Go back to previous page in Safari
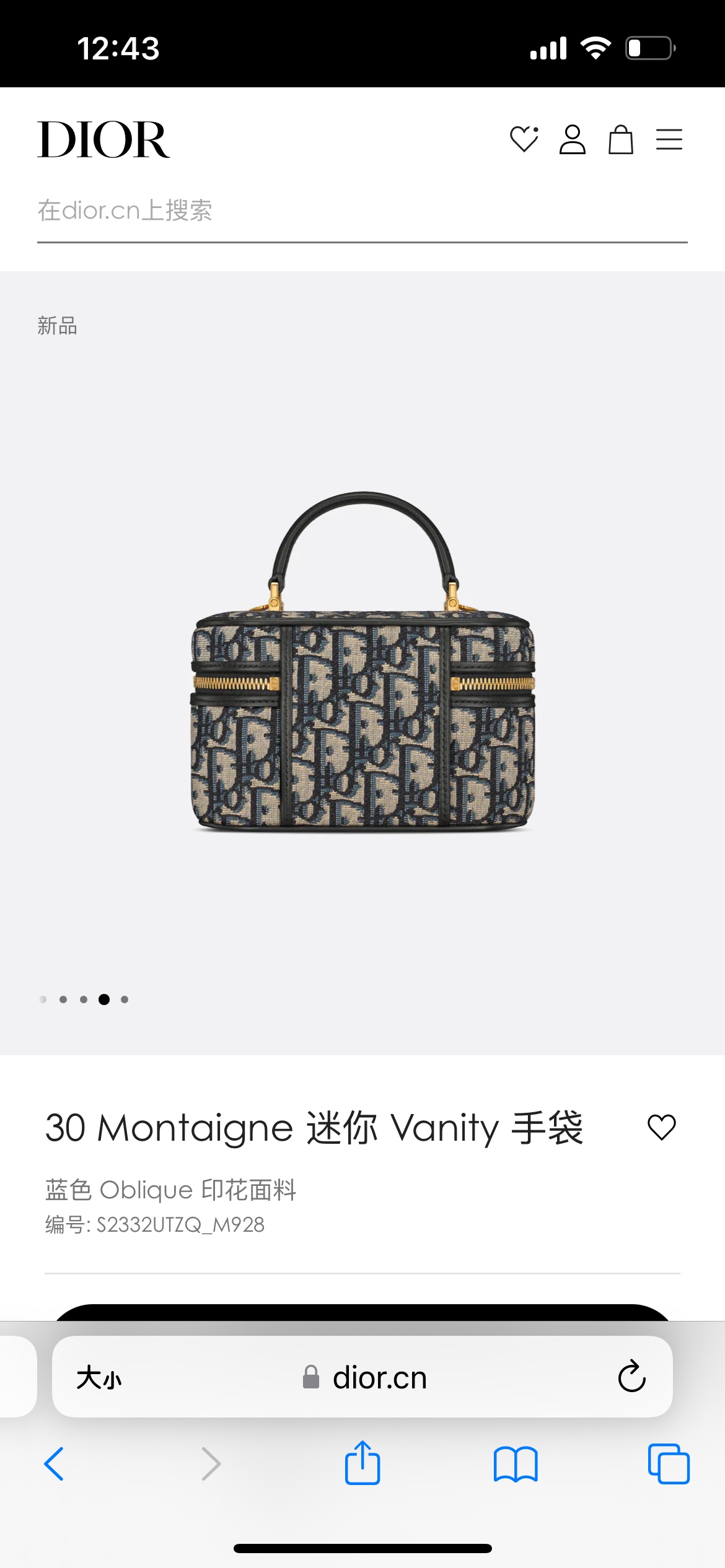This screenshot has height=1568, width=725. (54, 1464)
